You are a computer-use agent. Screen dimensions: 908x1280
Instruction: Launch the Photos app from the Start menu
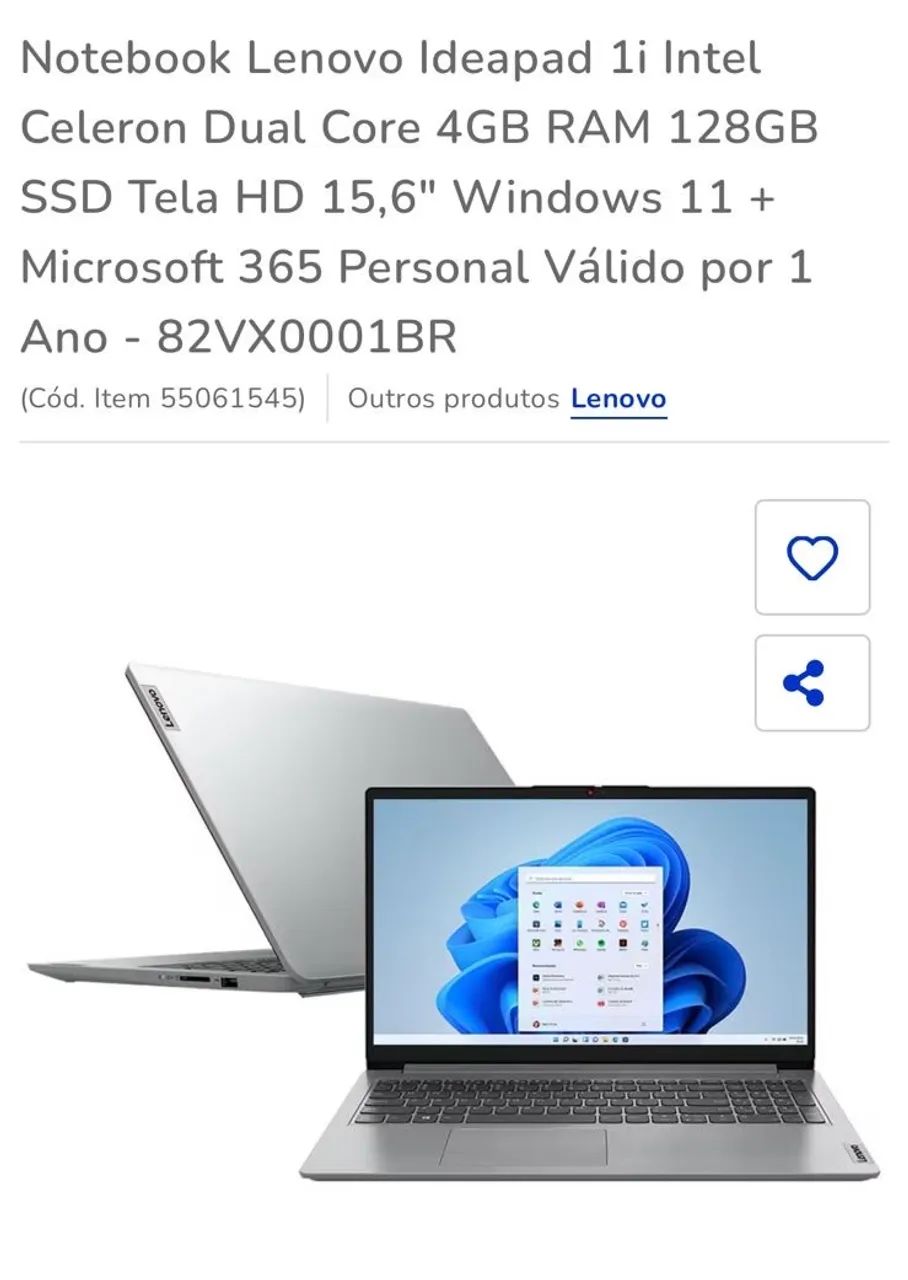(x=645, y=943)
